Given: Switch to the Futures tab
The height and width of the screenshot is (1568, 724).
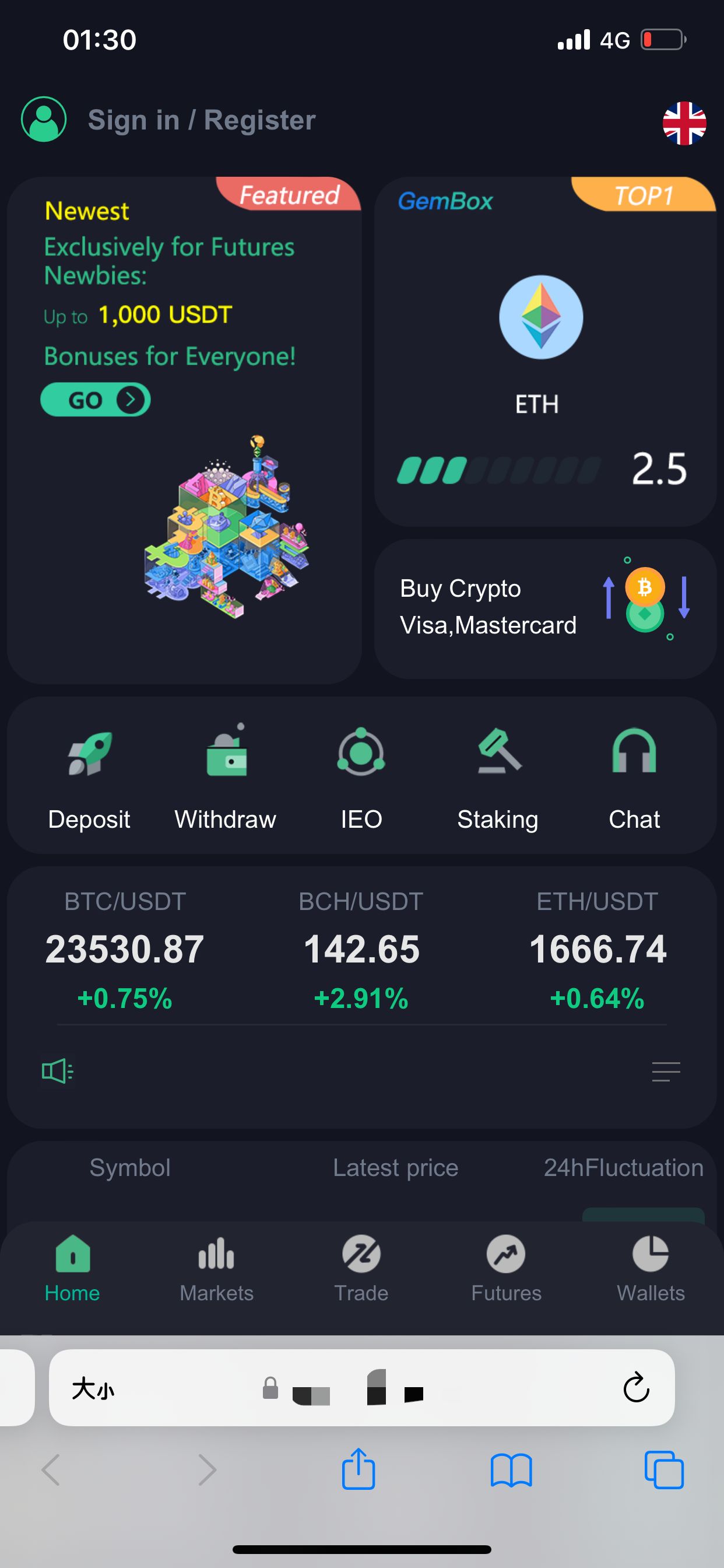Looking at the screenshot, I should tap(506, 1266).
